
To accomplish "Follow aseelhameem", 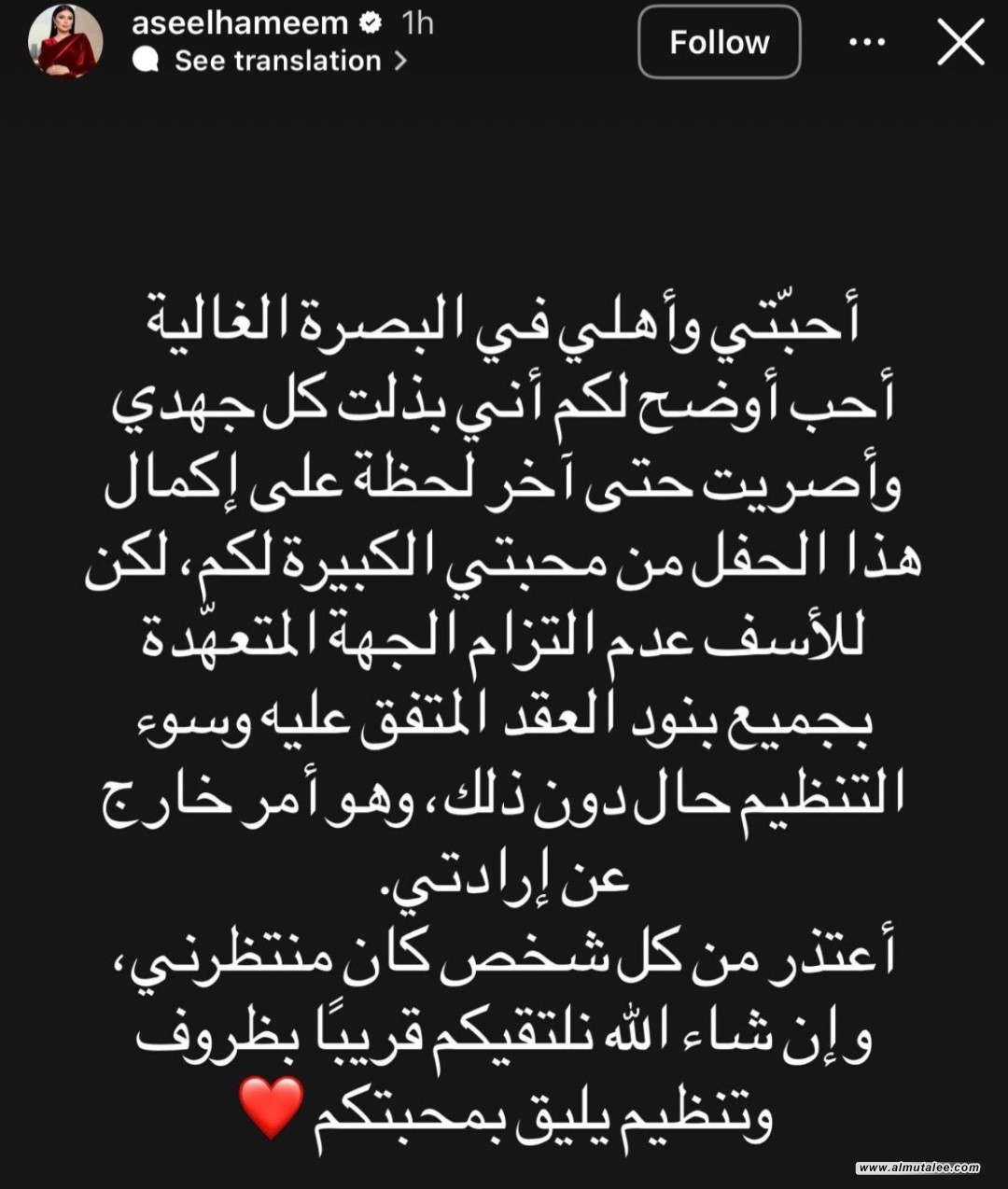I will [x=719, y=42].
